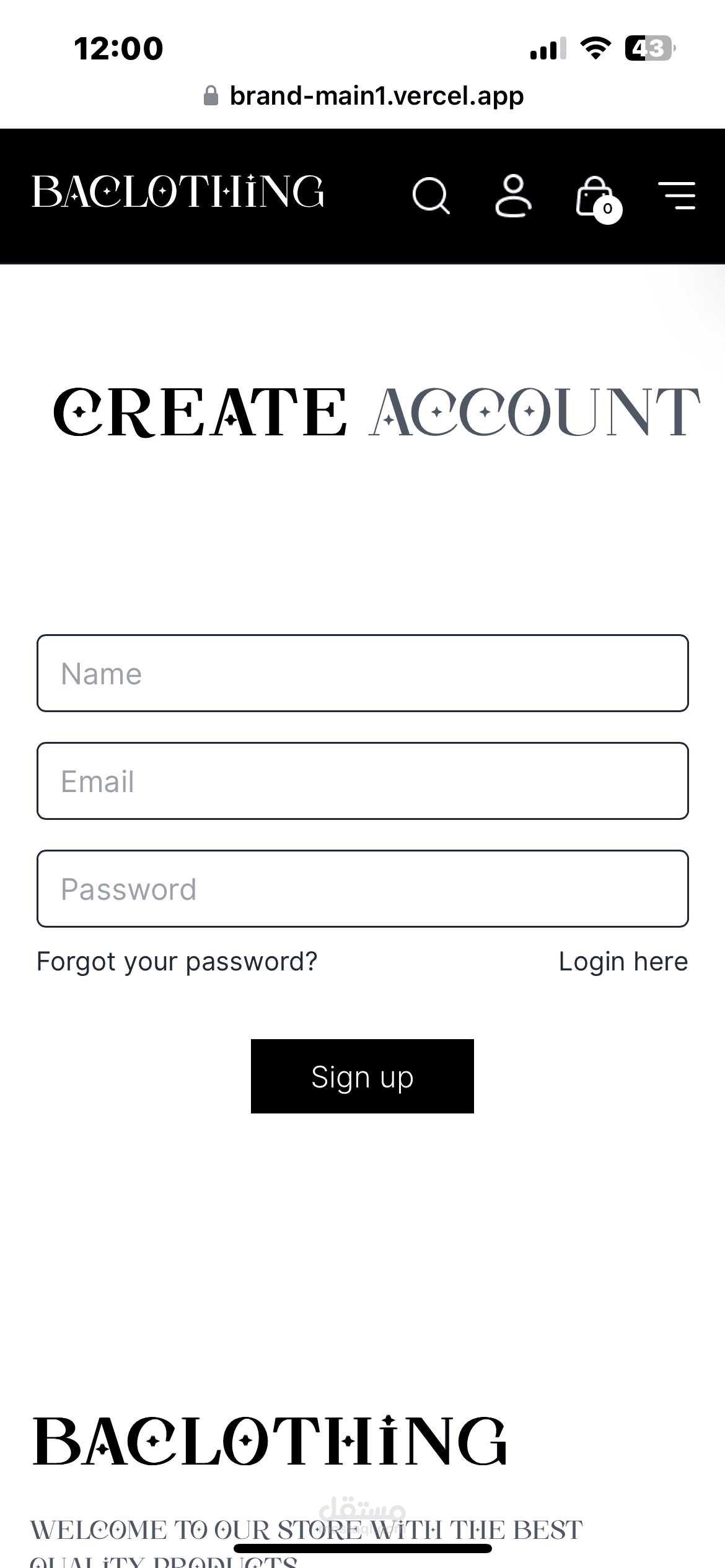Open the hamburger menu
This screenshot has height=1568, width=725.
coord(677,196)
